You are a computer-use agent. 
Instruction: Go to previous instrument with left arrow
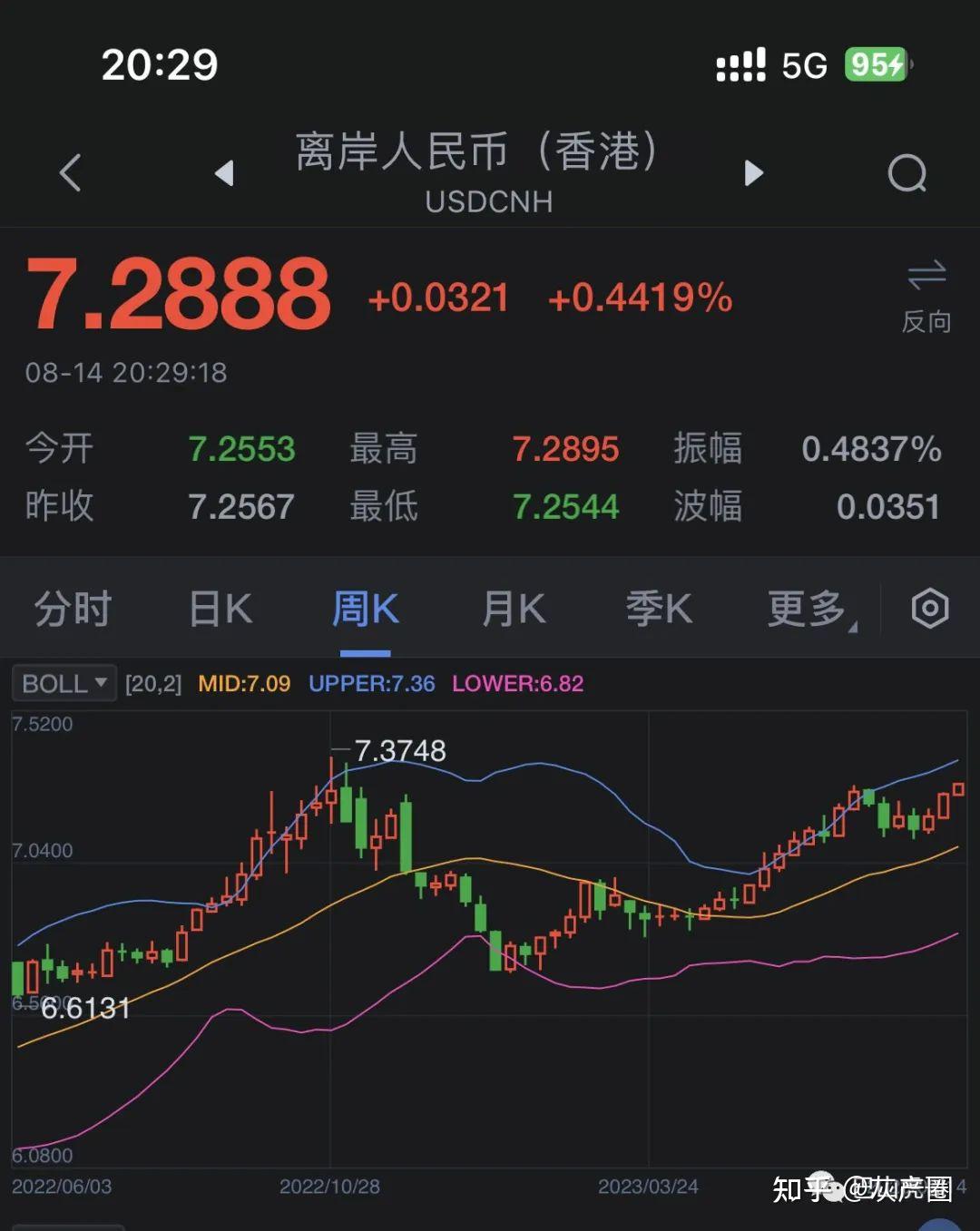click(x=225, y=174)
